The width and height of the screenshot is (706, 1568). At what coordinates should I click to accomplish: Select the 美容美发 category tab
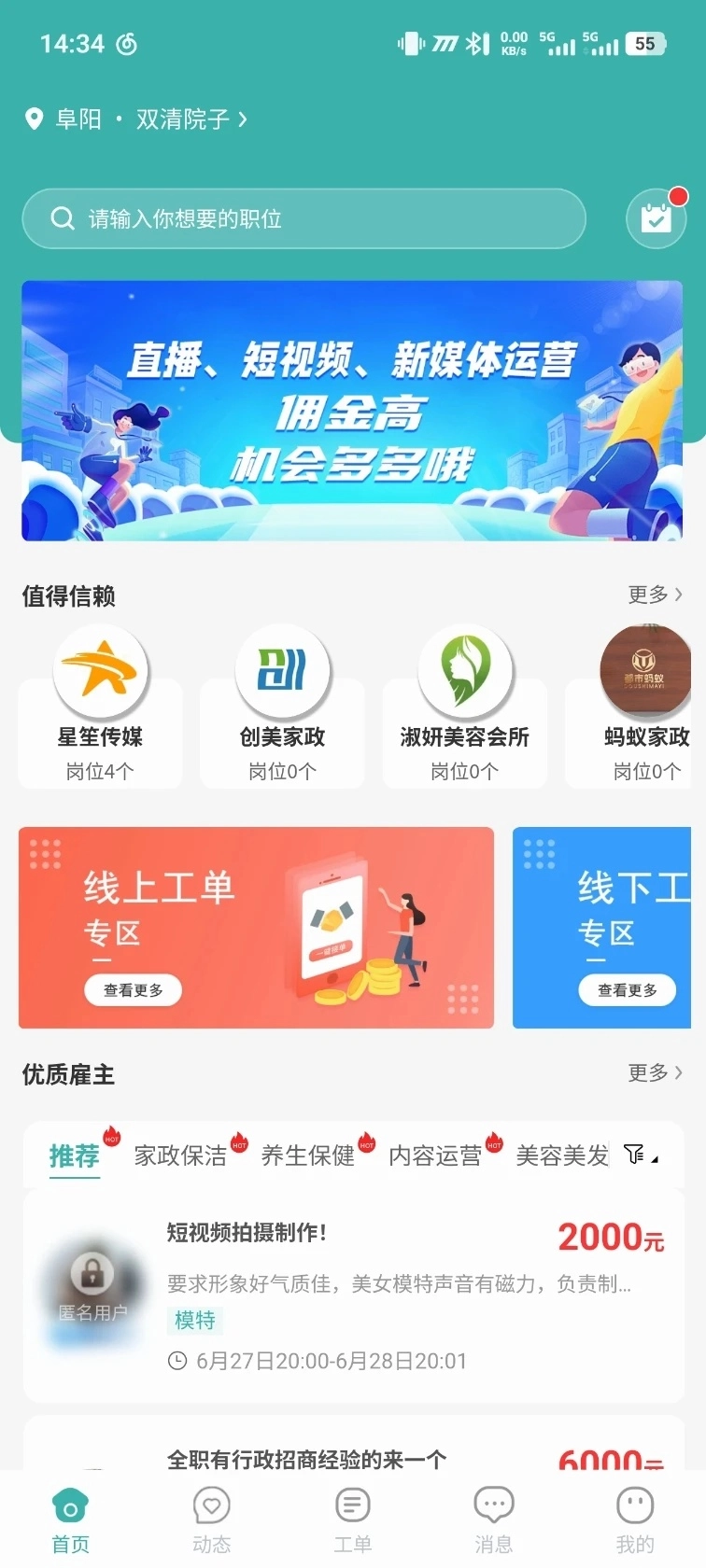point(562,1156)
